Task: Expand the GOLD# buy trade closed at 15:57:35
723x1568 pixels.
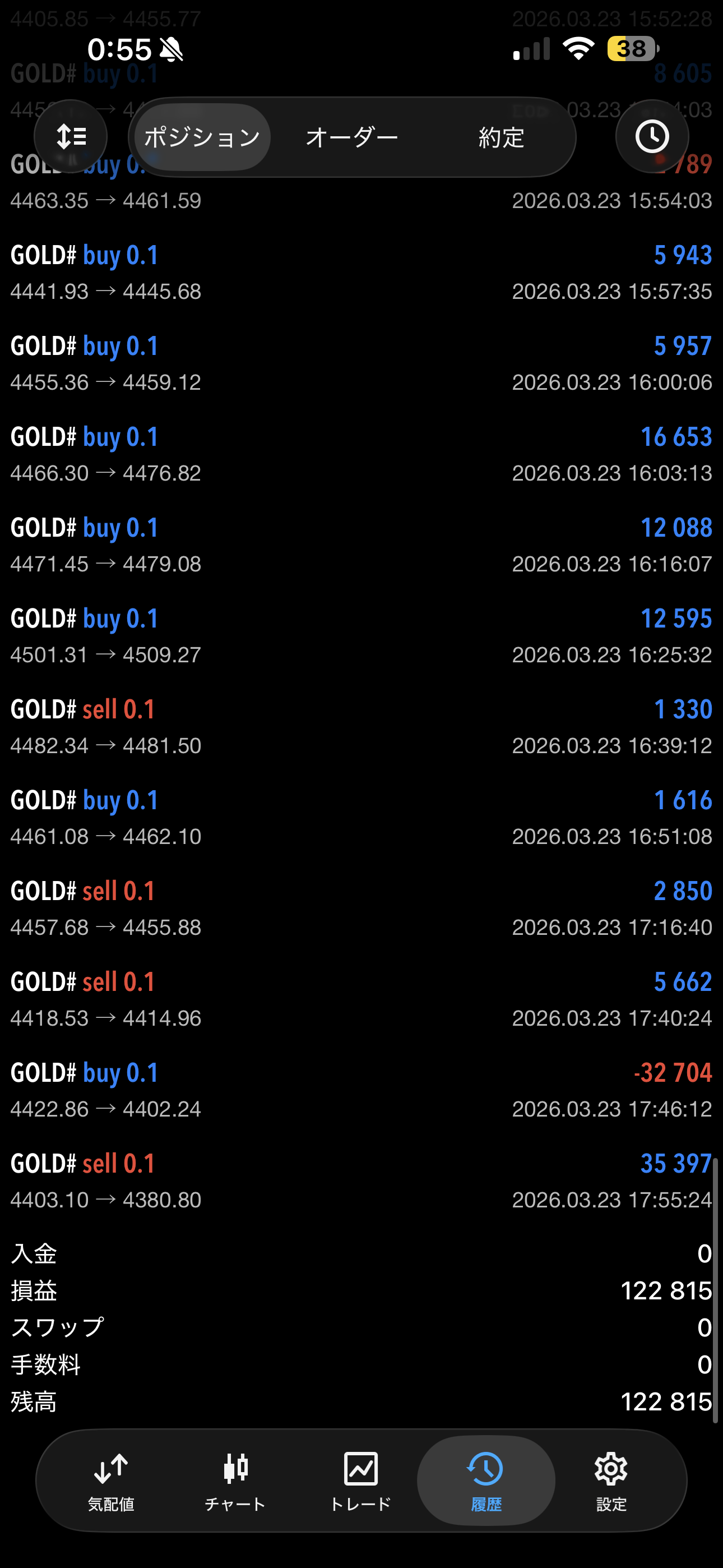Action: (361, 273)
